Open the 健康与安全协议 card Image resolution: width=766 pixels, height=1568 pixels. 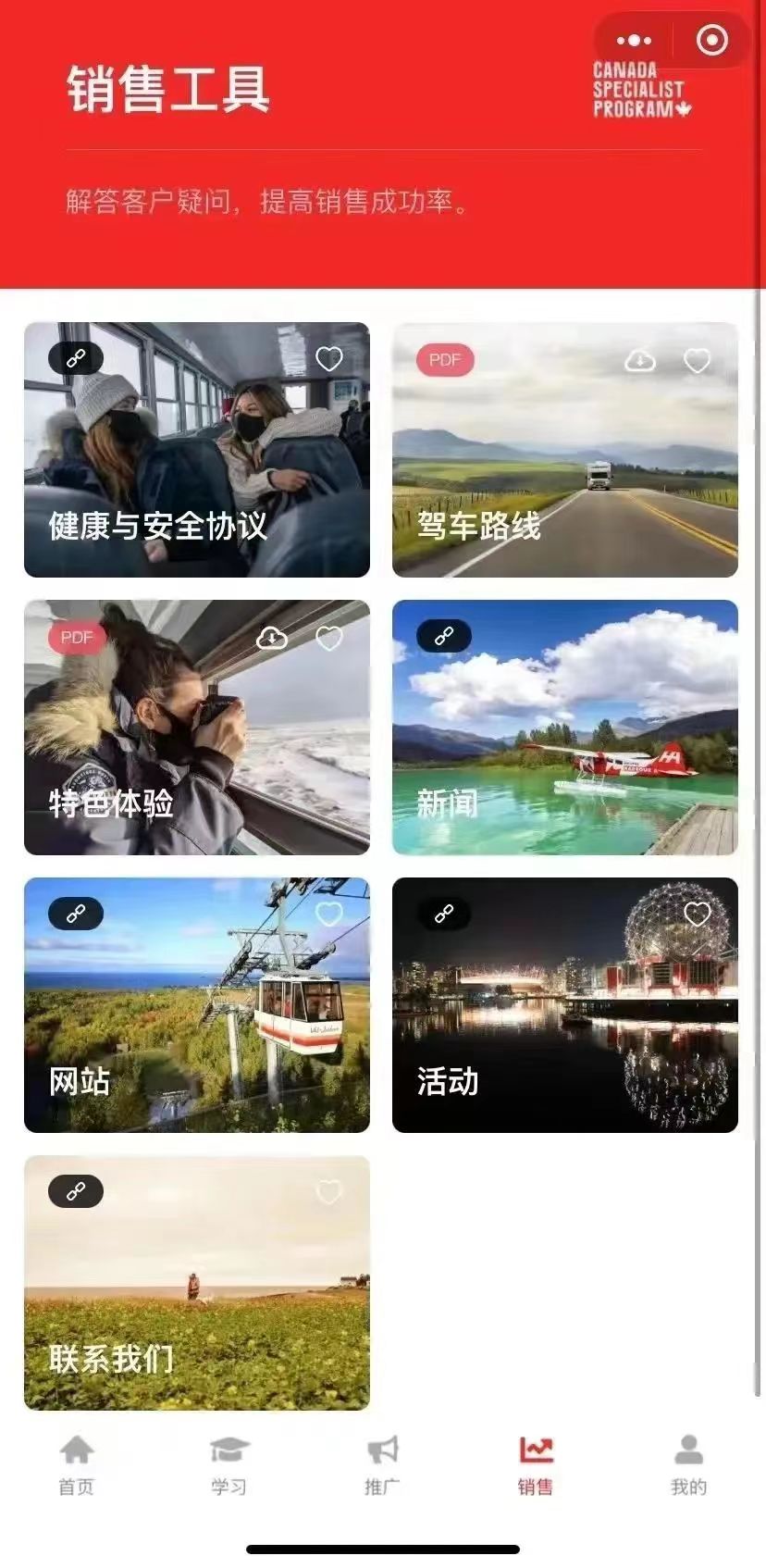197,450
